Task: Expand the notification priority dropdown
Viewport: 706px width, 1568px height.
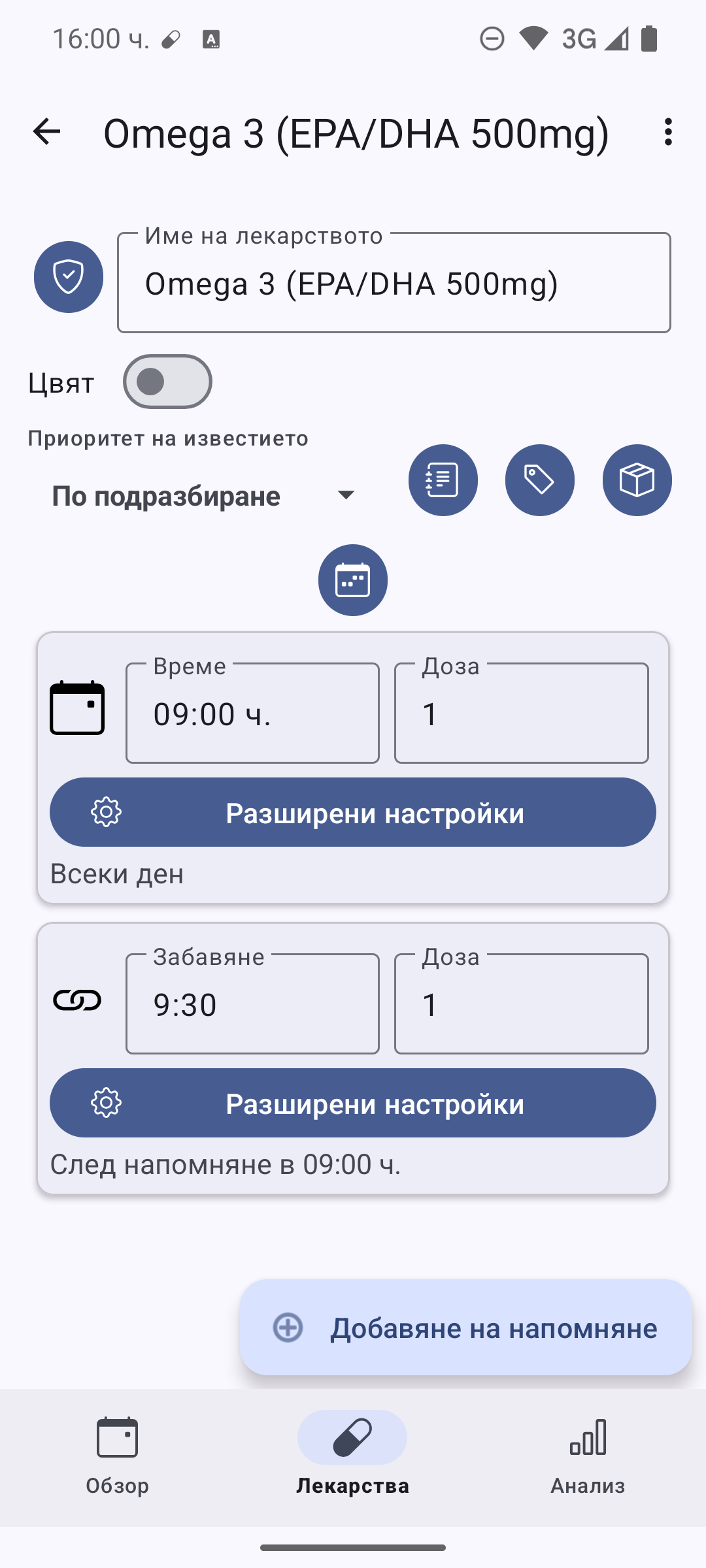Action: 204,496
